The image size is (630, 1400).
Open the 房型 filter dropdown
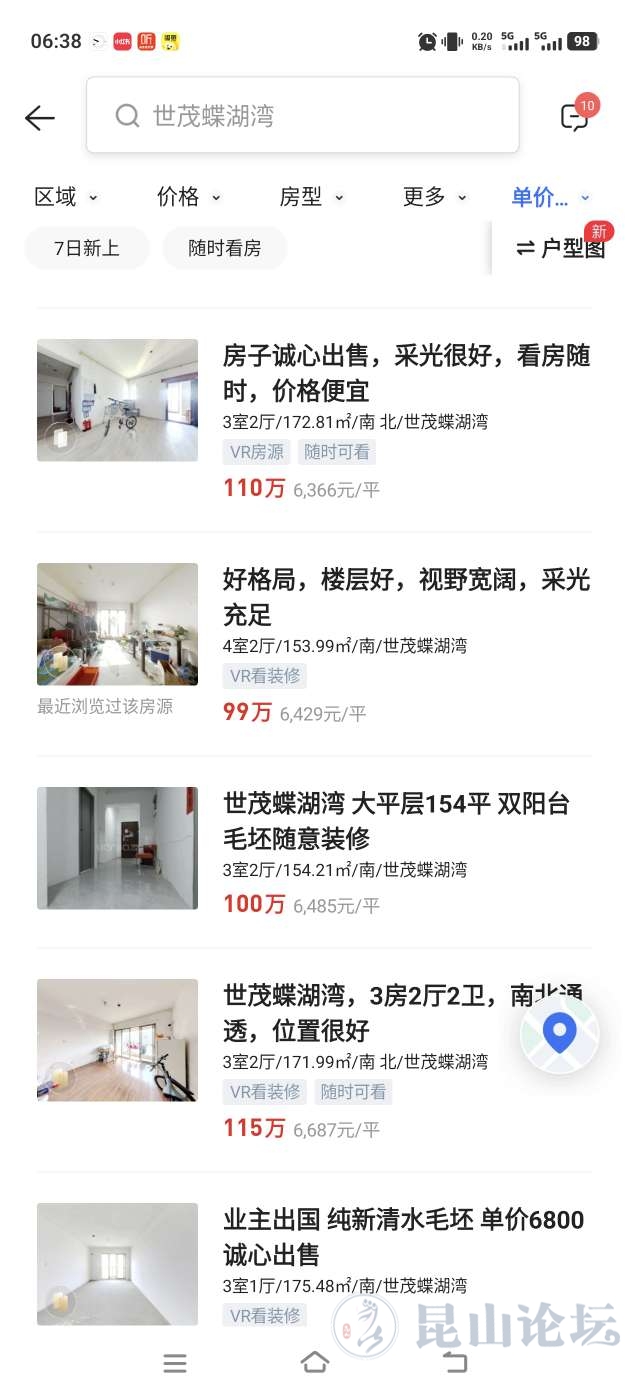311,197
